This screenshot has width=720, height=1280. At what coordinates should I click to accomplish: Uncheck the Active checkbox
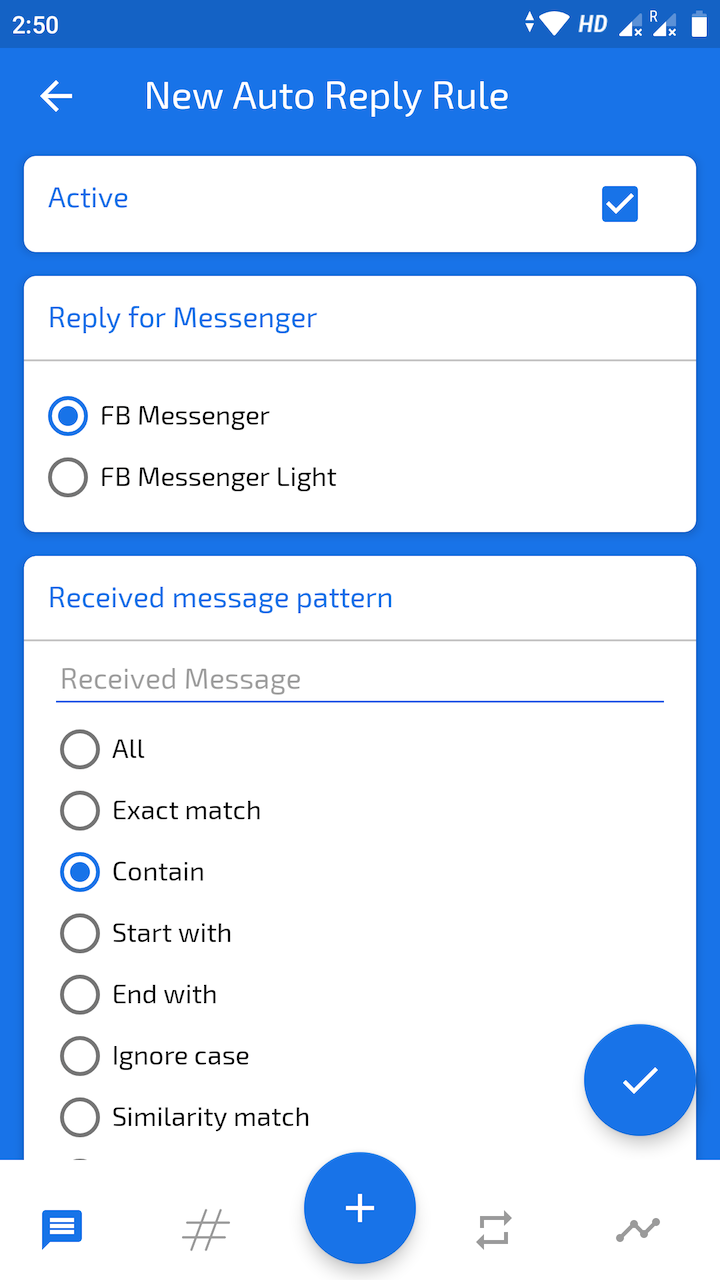click(x=620, y=204)
